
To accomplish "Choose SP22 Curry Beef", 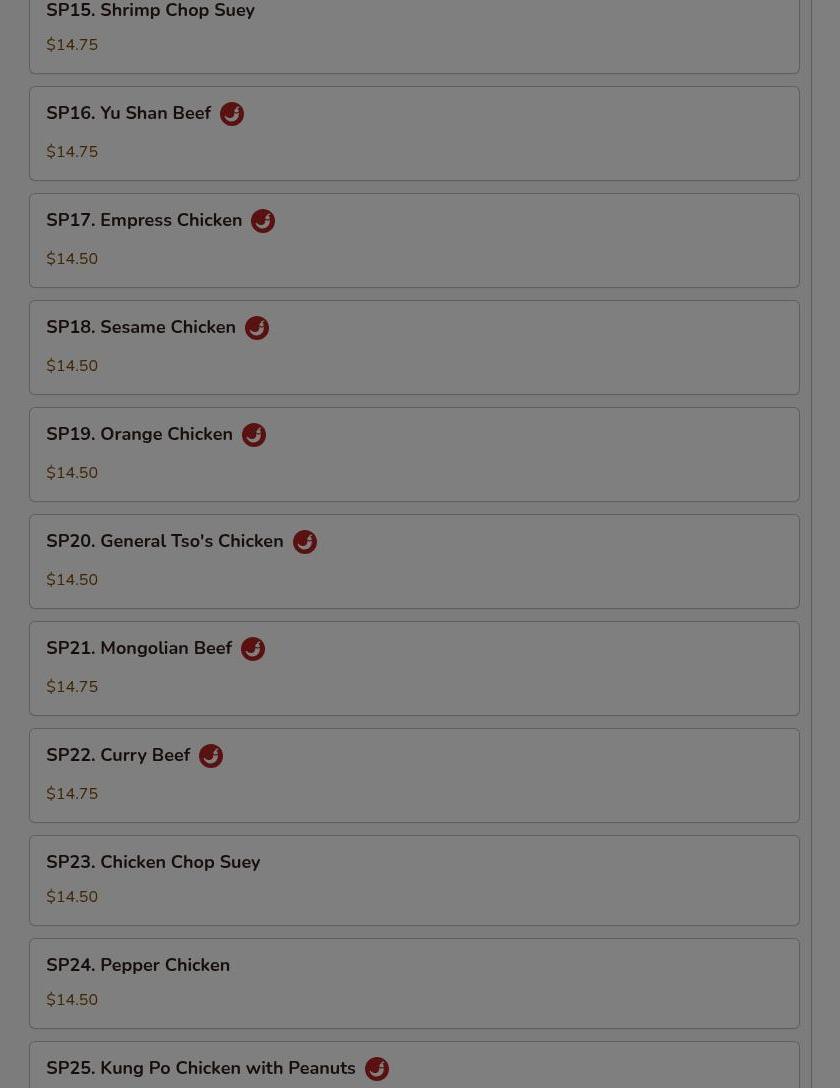I will coord(414,775).
